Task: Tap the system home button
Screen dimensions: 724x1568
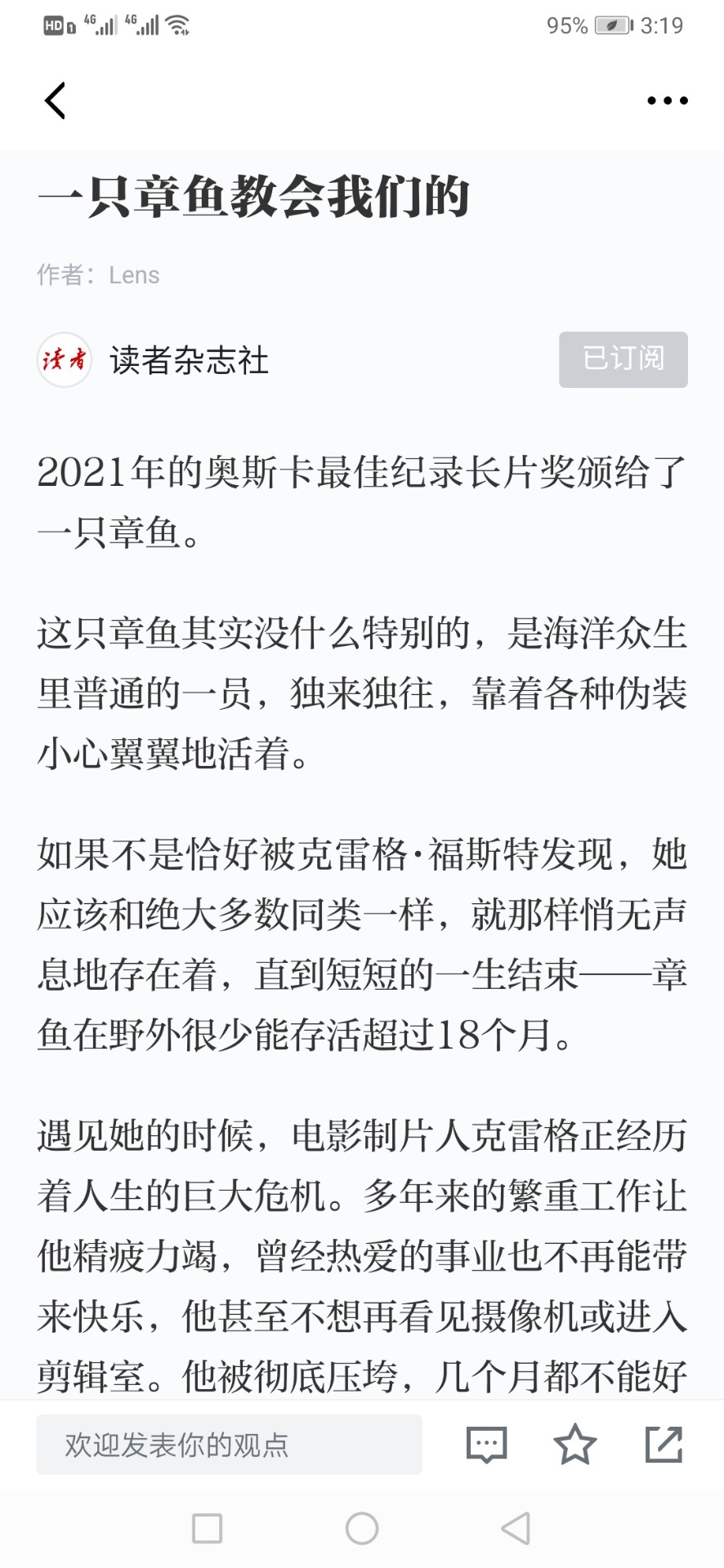Action: [362, 1528]
